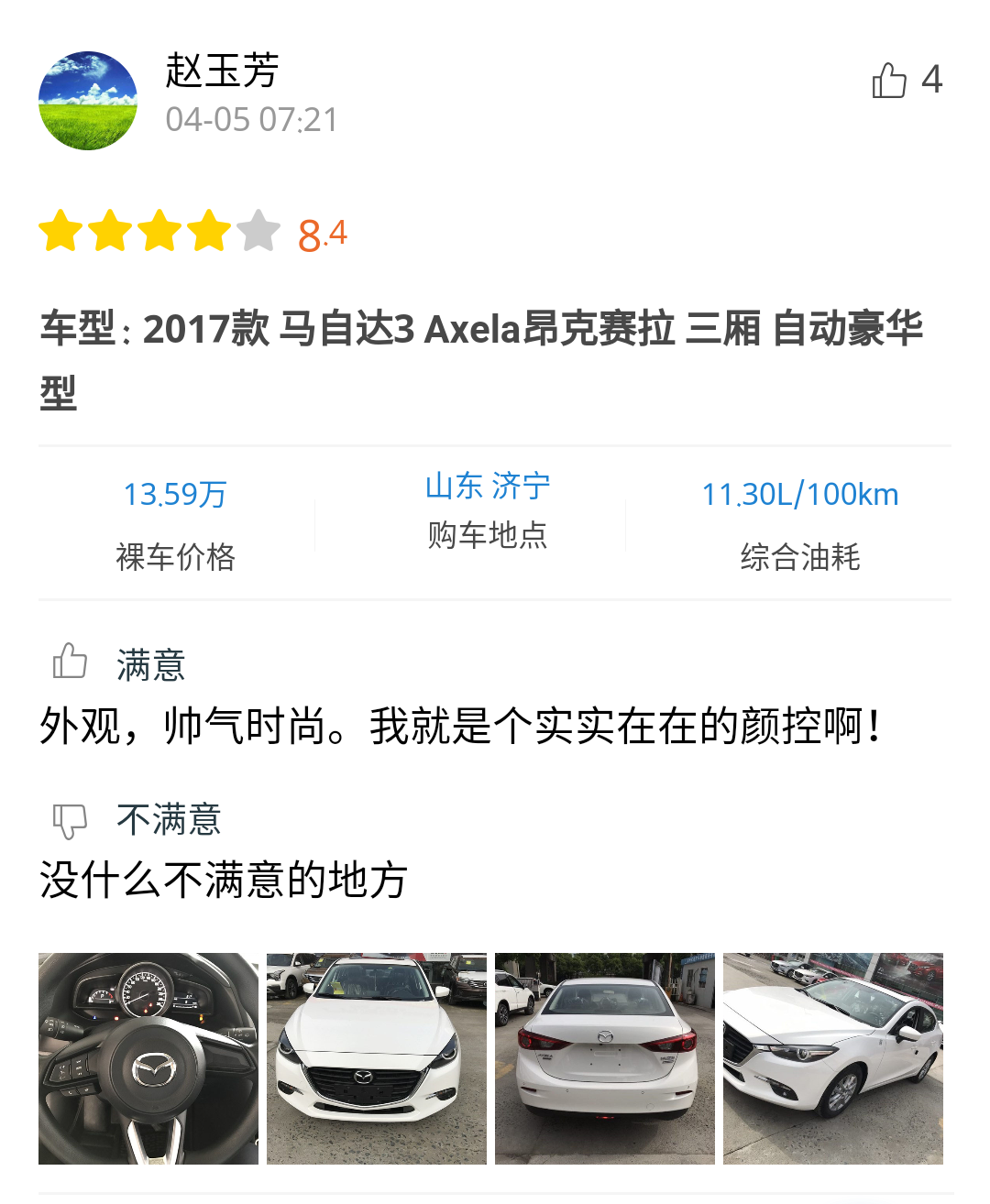Open 赵玉芳's profile avatar
This screenshot has width=990, height=1204.
pos(88,101)
